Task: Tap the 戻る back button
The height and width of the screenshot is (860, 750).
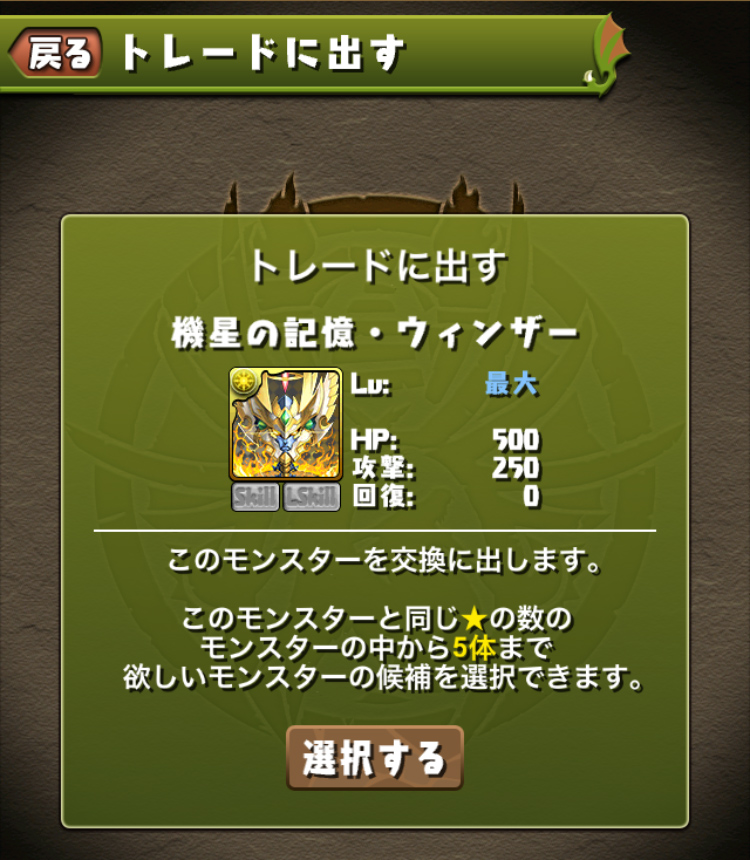Action: (x=58, y=54)
